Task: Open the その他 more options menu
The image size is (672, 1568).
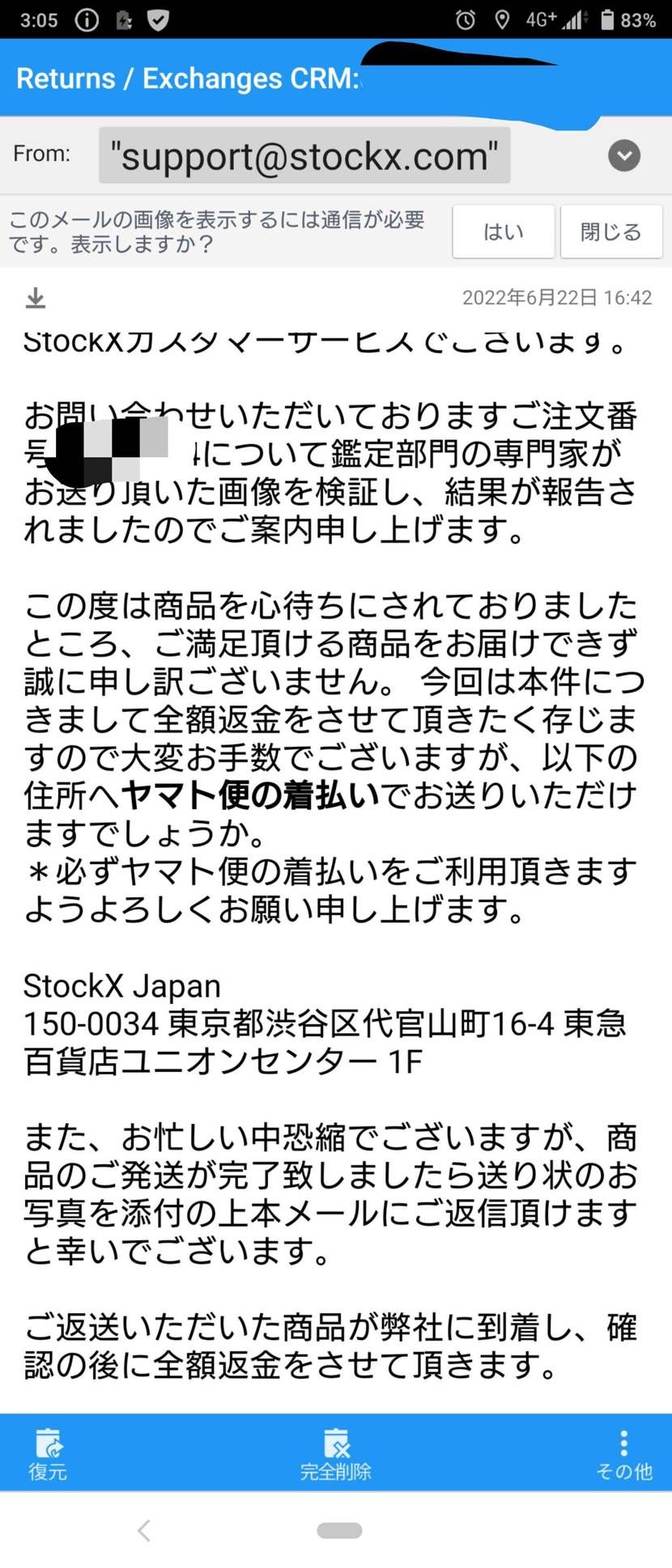Action: 623,1454
